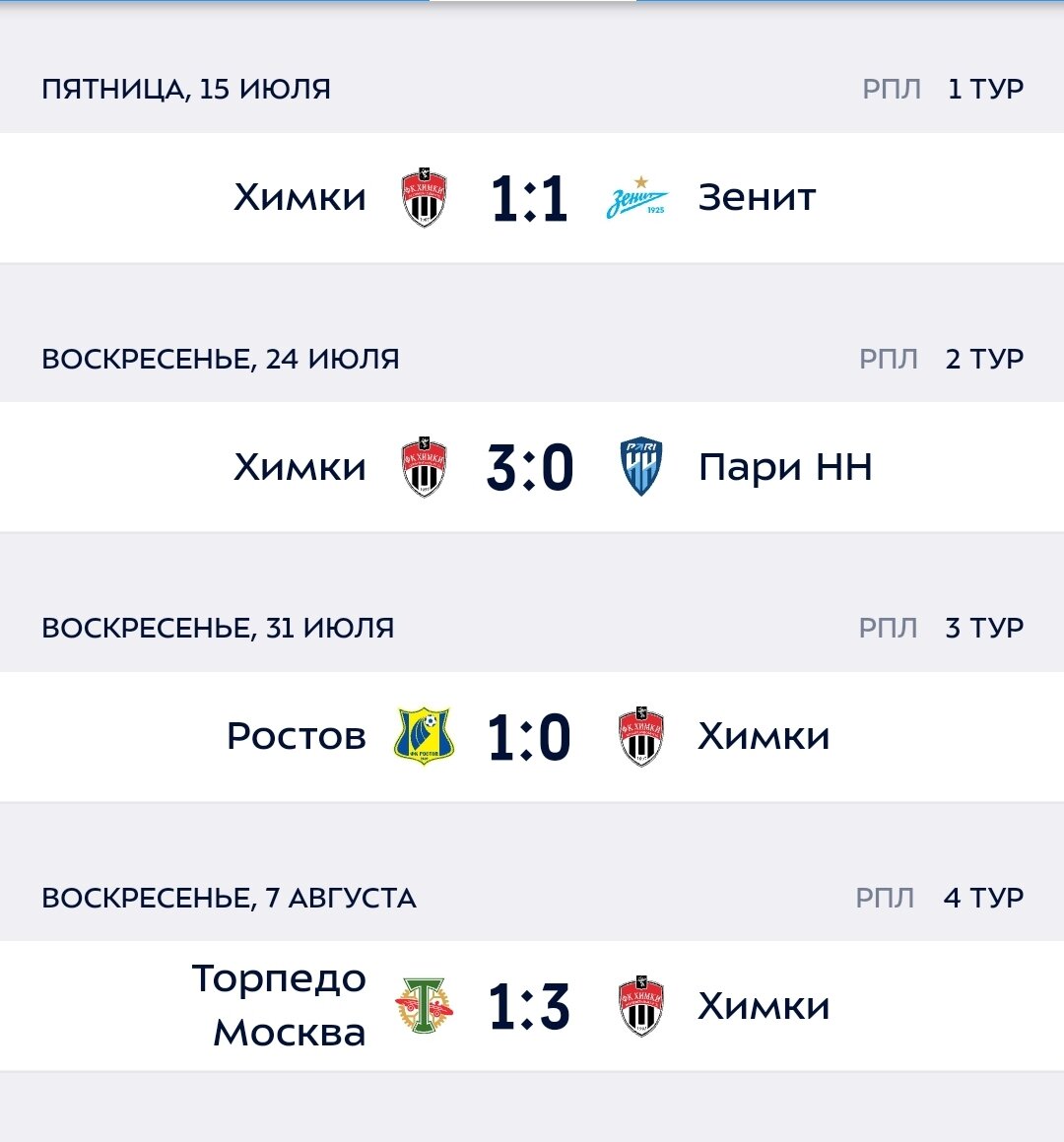Image resolution: width=1064 pixels, height=1142 pixels.
Task: Click the Khimki crest in the Torpedo match row
Action: tap(640, 1005)
